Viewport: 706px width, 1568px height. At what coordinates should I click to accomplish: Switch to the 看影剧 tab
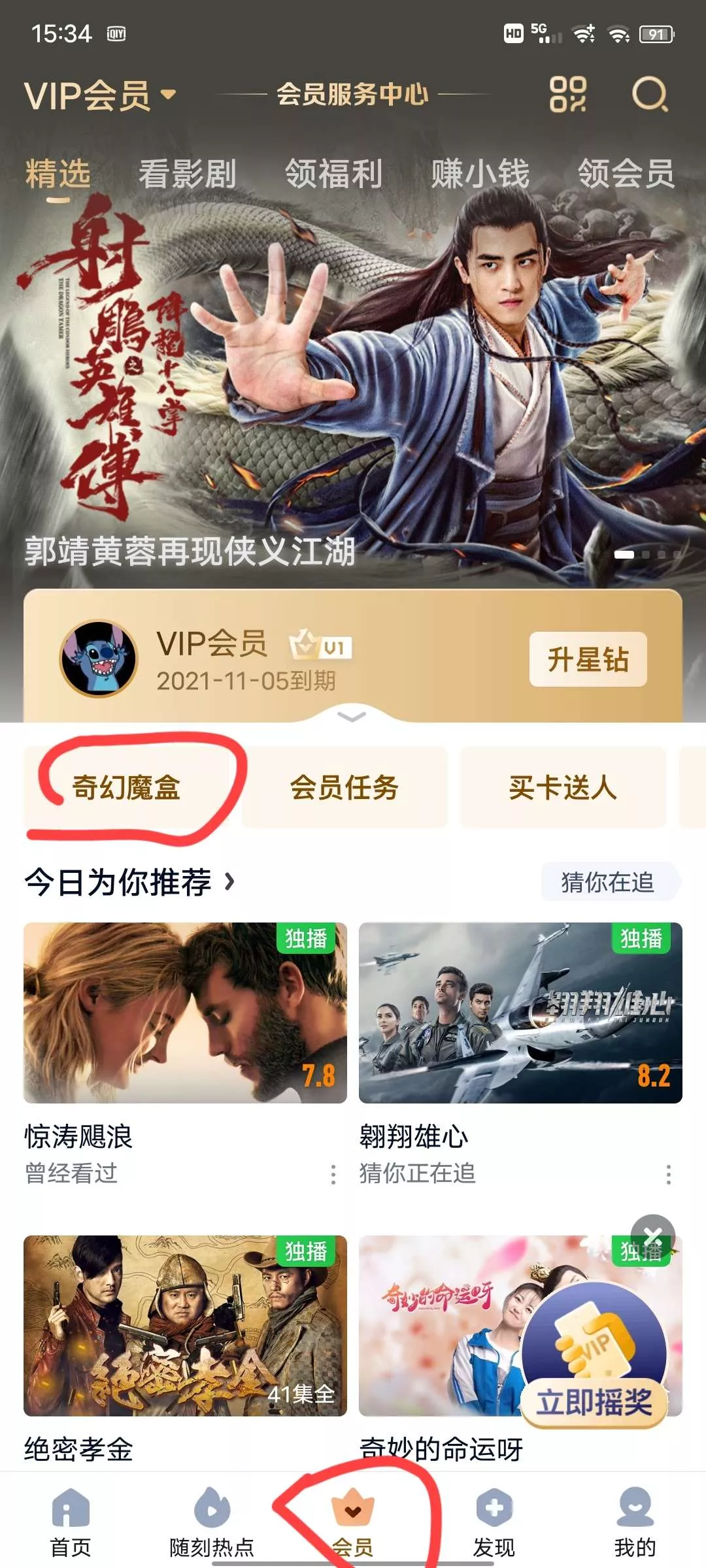(x=187, y=174)
